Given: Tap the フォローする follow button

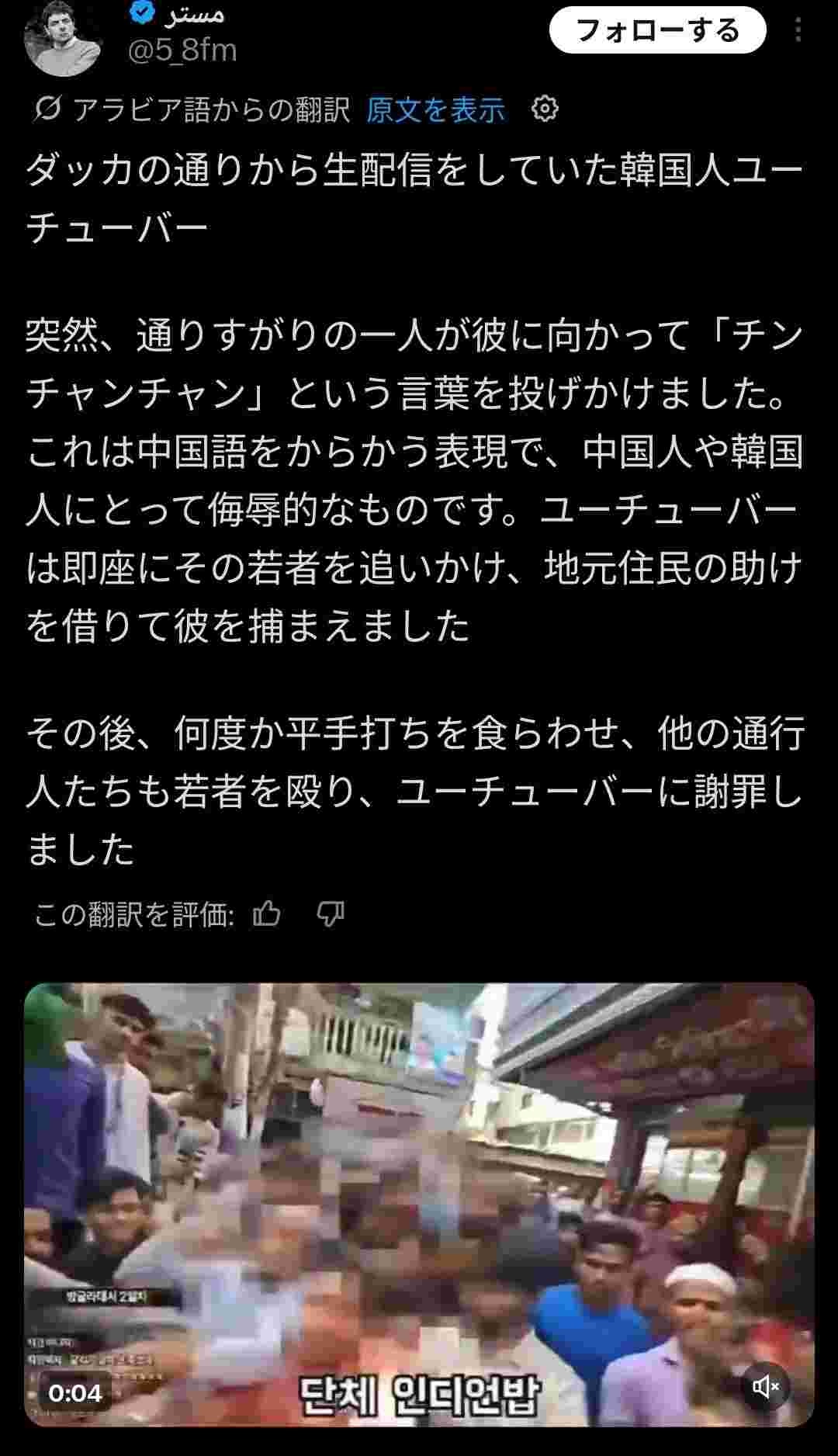Looking at the screenshot, I should click(657, 30).
